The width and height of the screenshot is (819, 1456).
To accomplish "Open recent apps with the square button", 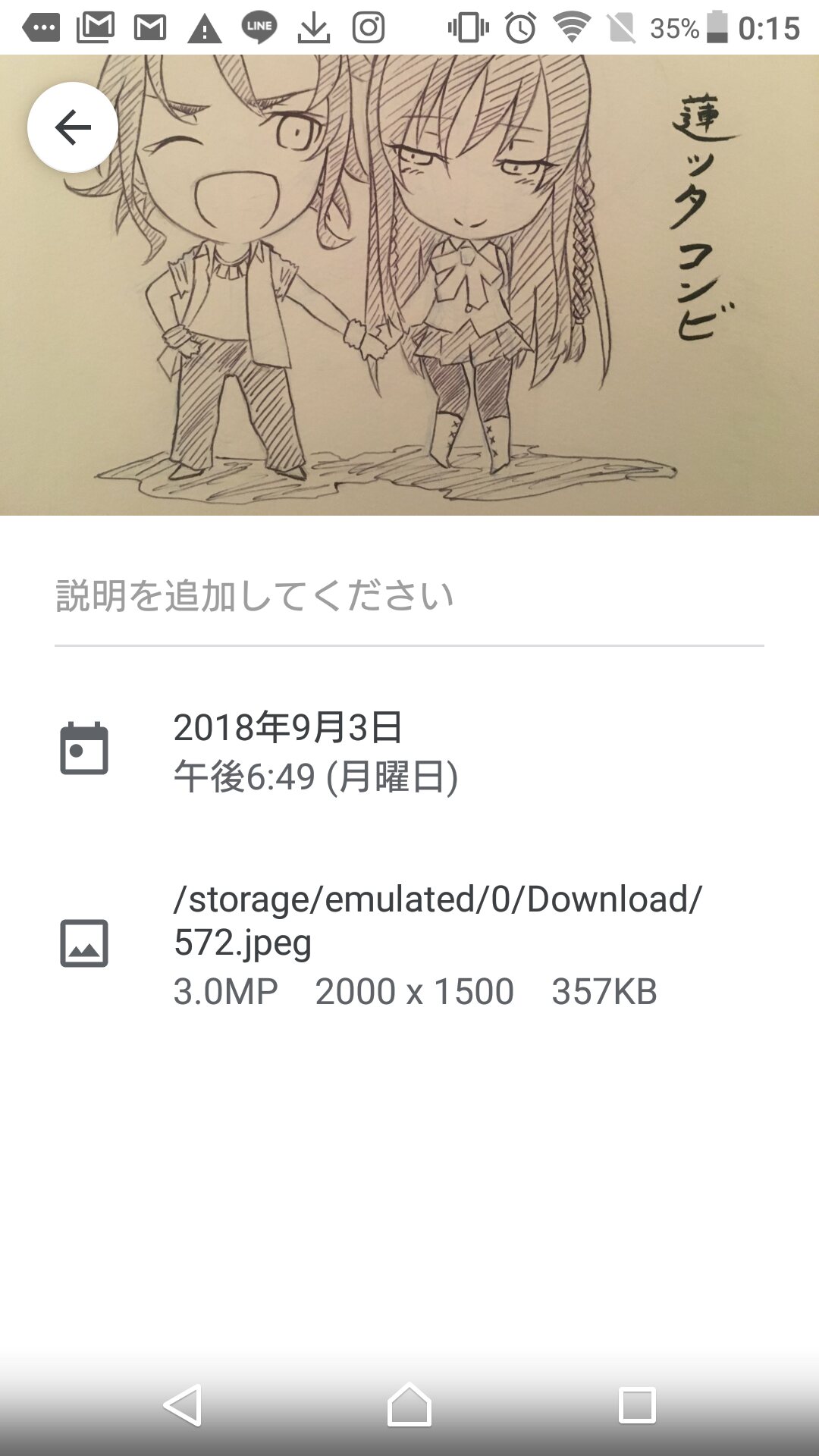I will 636,1405.
